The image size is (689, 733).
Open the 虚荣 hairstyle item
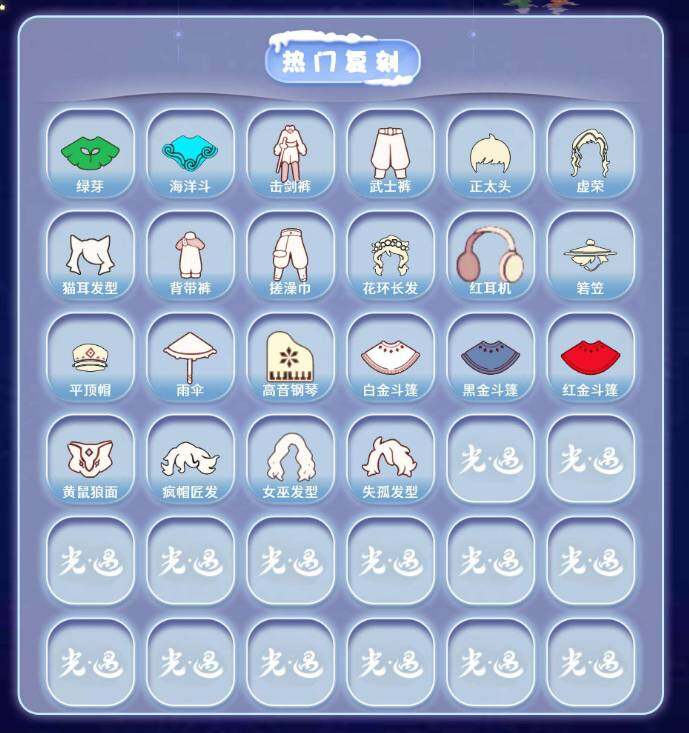pos(590,154)
